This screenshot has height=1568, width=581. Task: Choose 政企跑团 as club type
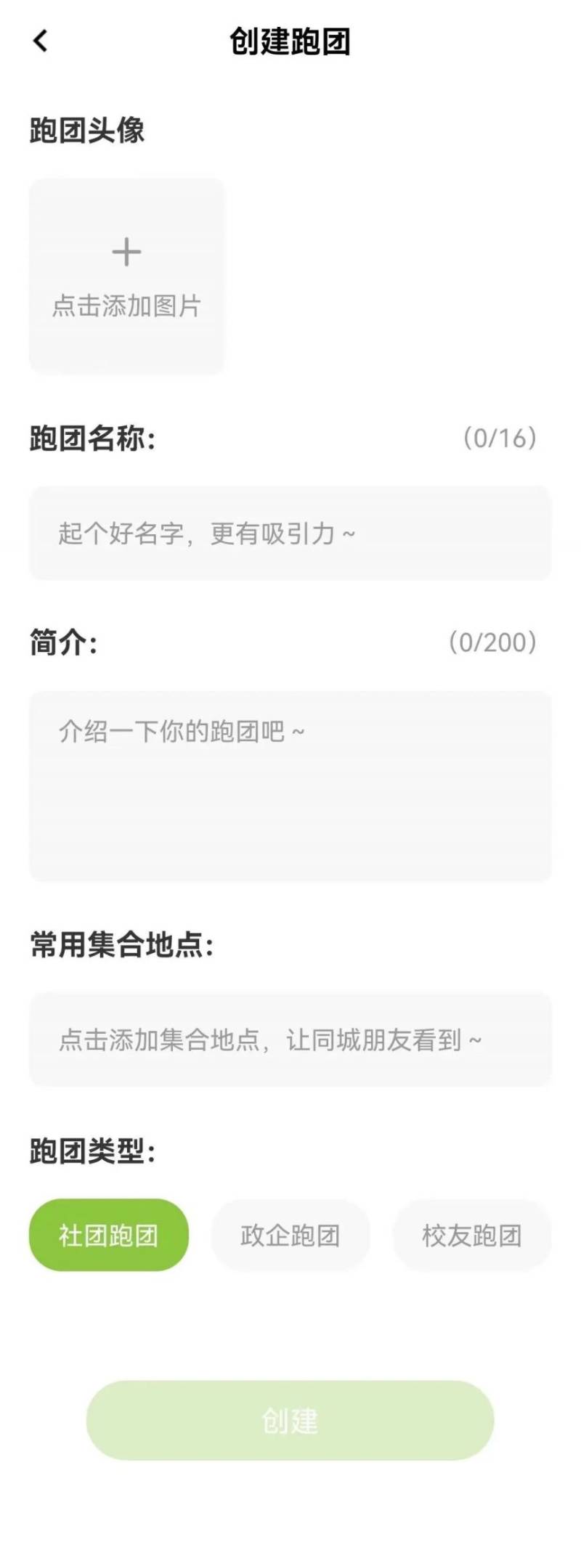click(x=290, y=1234)
